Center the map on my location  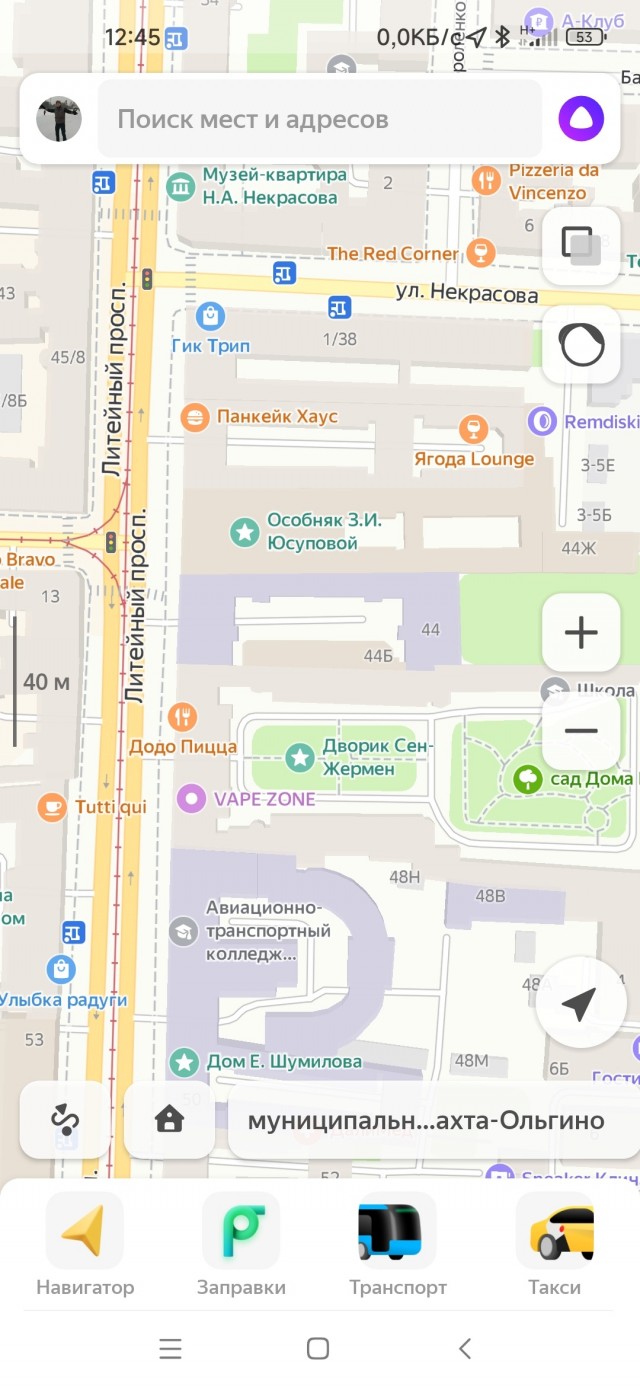[581, 1003]
